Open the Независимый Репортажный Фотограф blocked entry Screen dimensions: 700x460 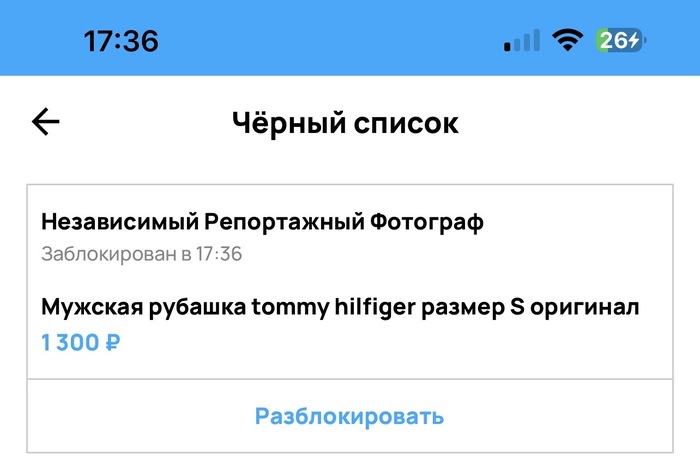(x=262, y=222)
